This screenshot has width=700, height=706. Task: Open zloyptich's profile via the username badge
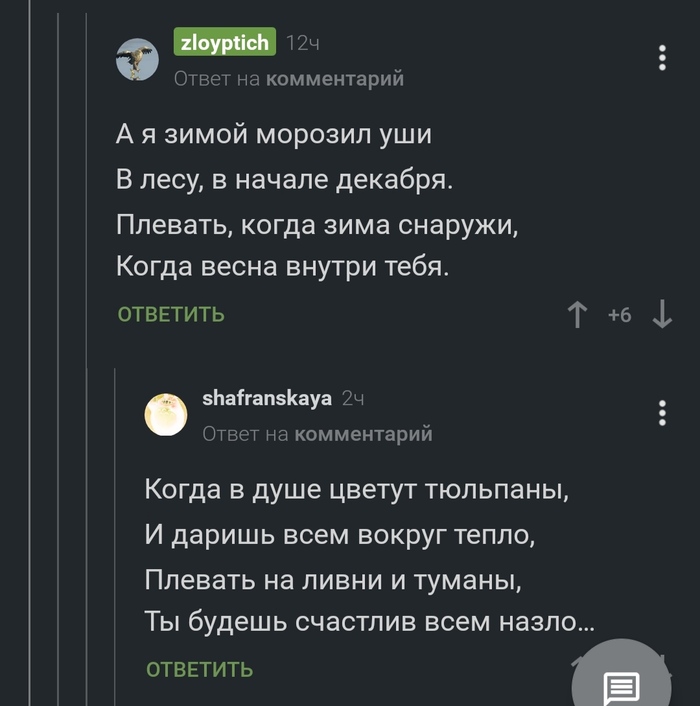225,42
